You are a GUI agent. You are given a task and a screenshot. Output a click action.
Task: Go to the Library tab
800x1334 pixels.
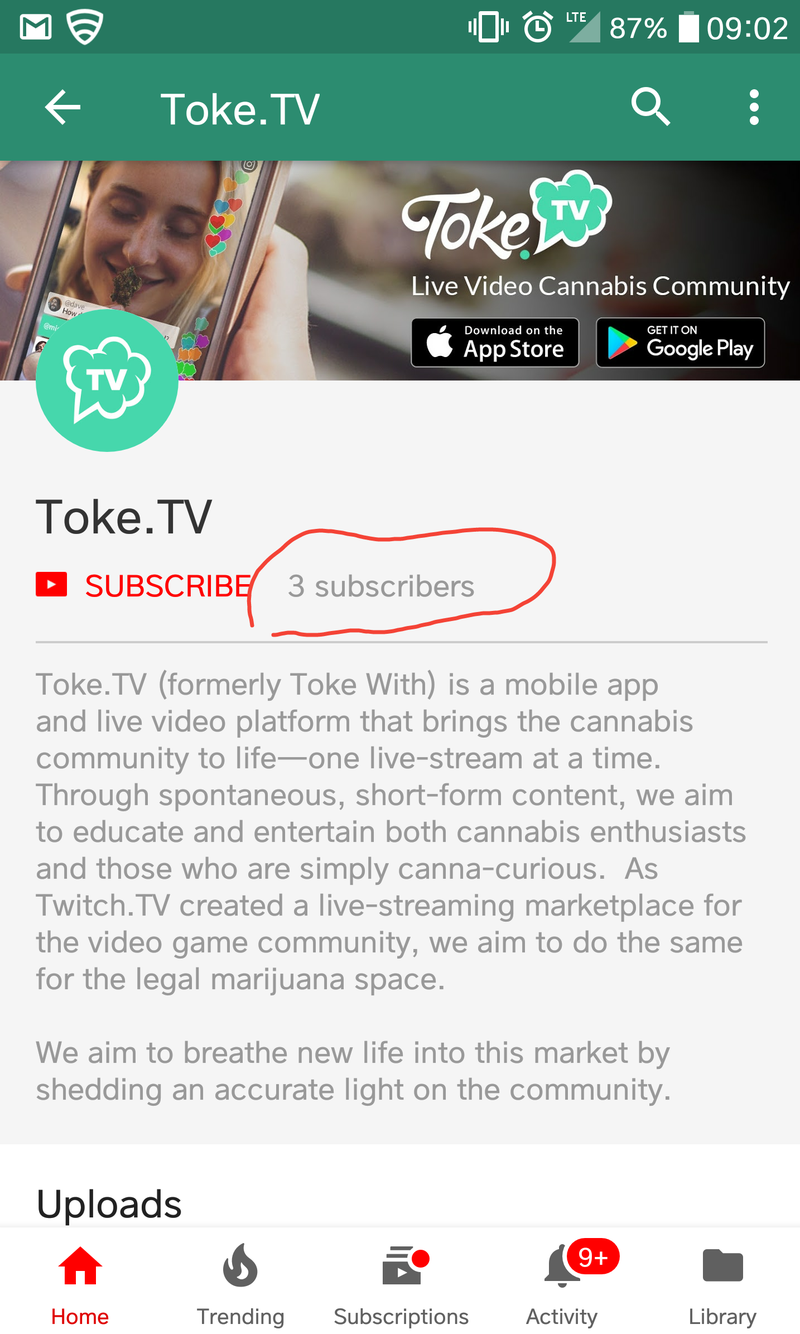coord(722,1285)
